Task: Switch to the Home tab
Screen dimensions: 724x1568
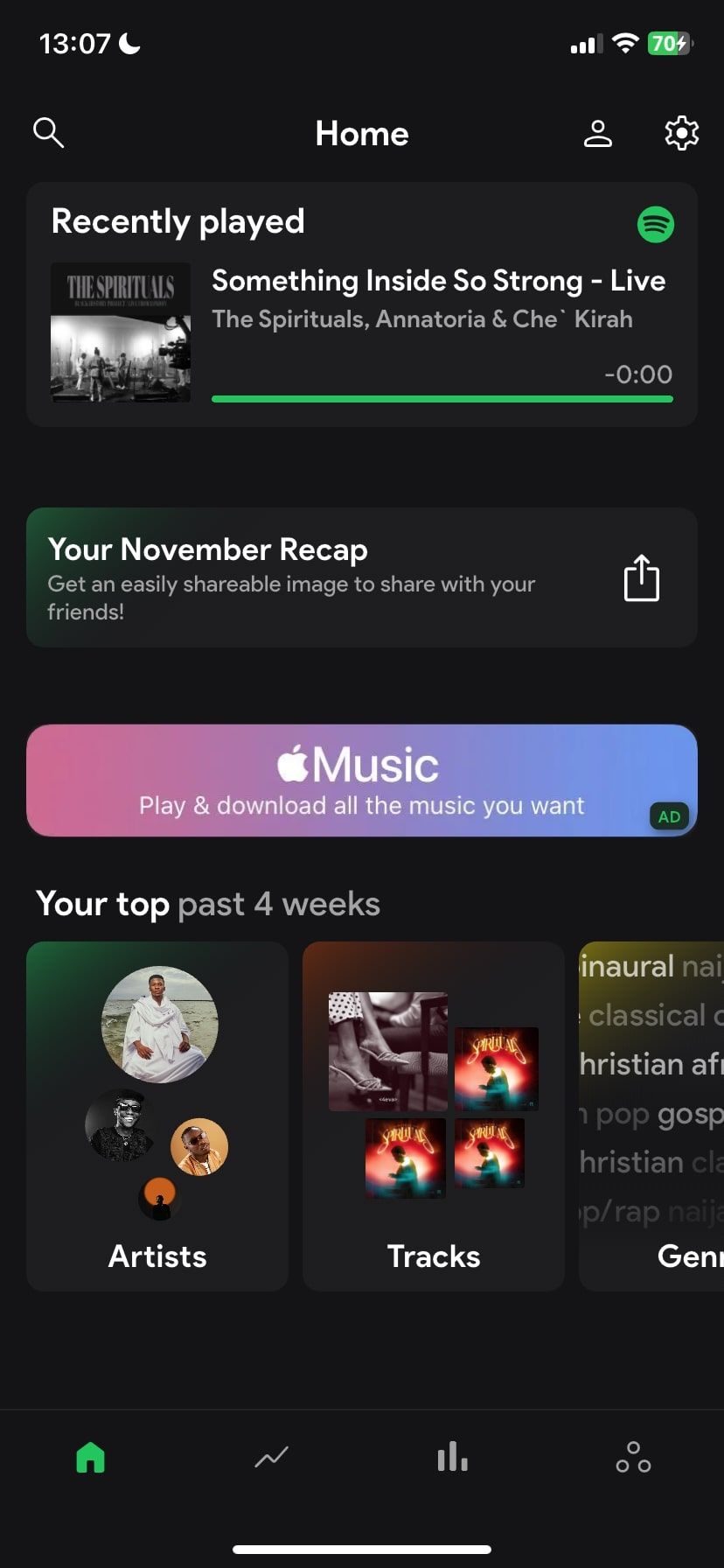Action: click(x=91, y=1458)
